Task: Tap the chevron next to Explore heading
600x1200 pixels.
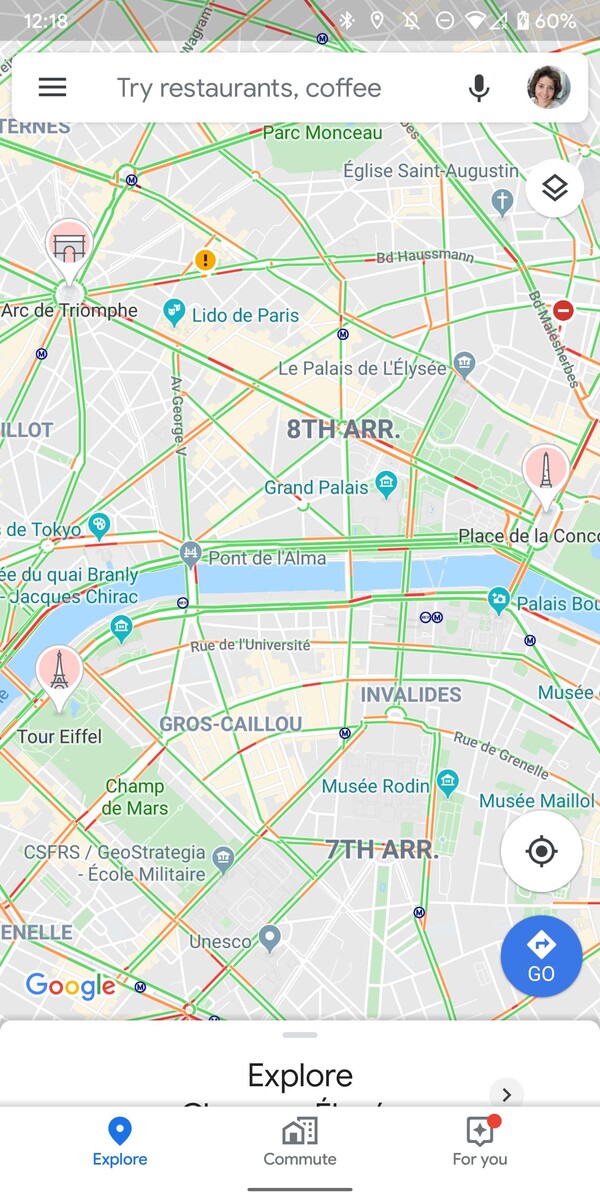Action: click(507, 1093)
